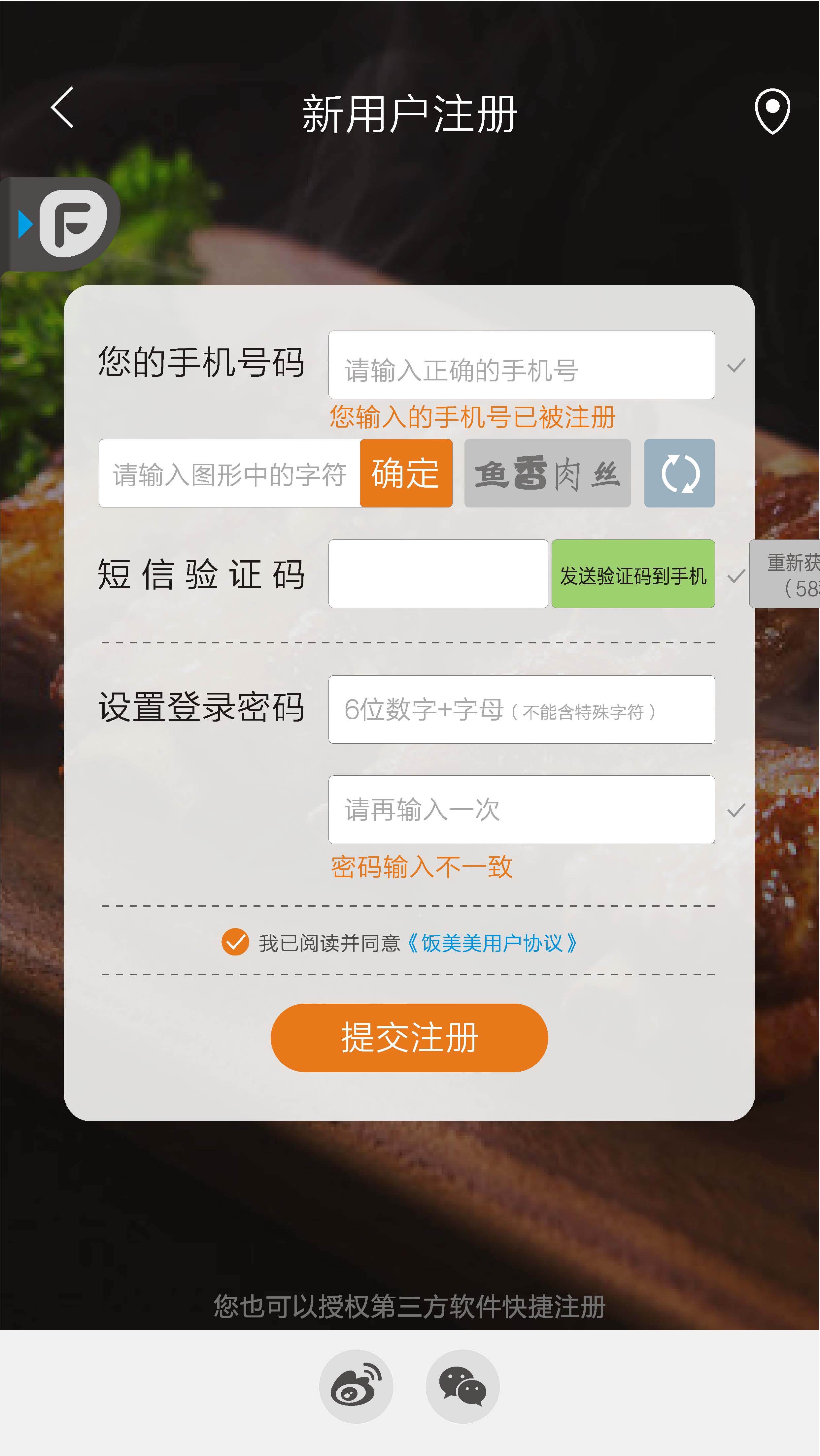The width and height of the screenshot is (820, 1456).
Task: Go back using the top-left arrow
Action: (x=62, y=107)
